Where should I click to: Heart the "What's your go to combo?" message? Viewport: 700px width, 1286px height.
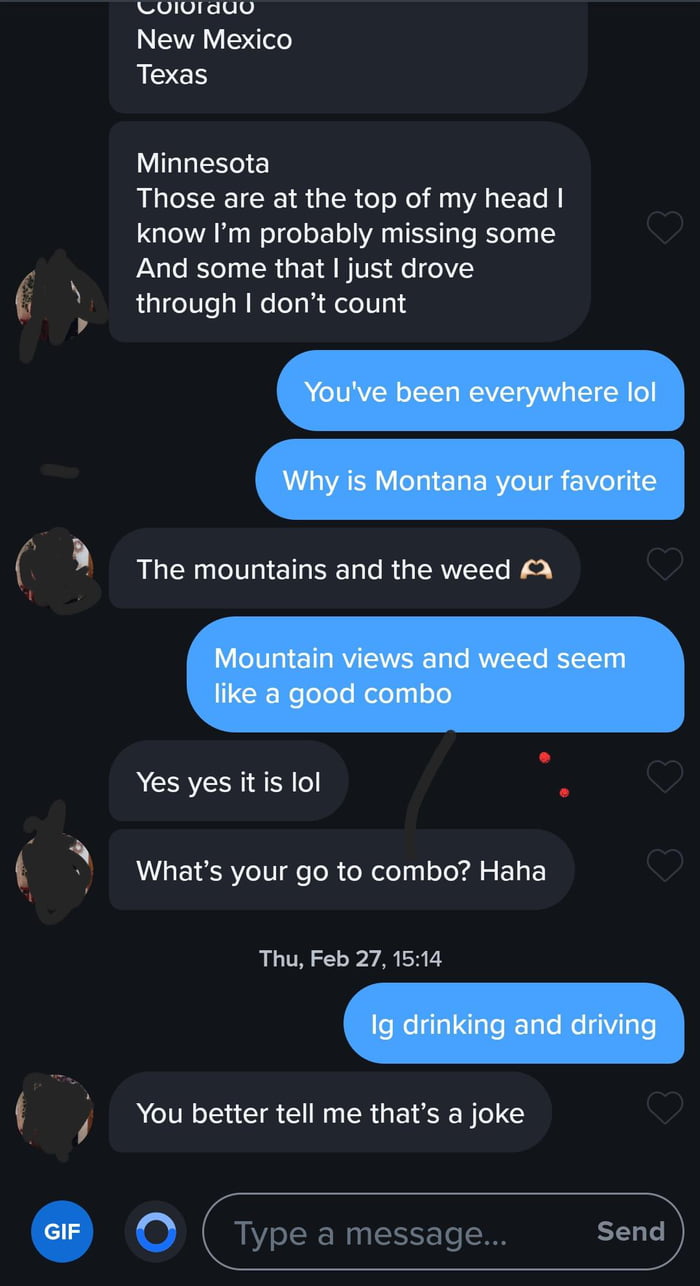[x=664, y=865]
